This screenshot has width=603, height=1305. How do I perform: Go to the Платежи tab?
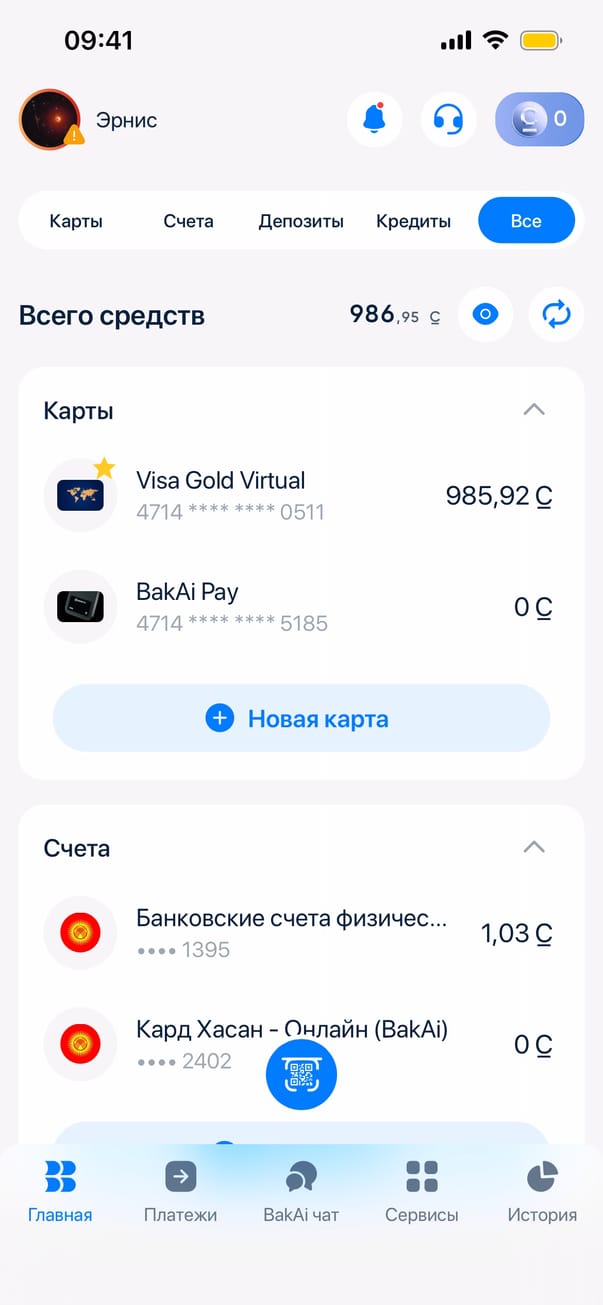point(180,1192)
